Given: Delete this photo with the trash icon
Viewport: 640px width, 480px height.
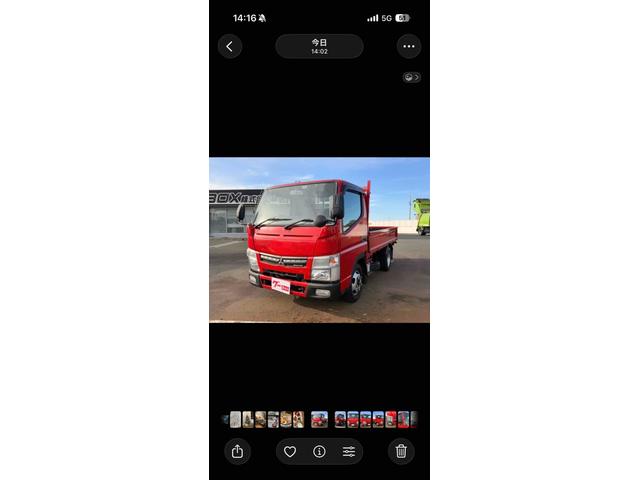Looking at the screenshot, I should point(401,451).
